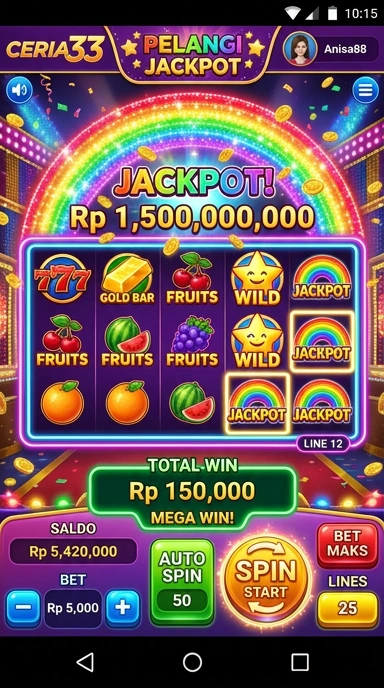Open the hamburger menu

tap(365, 90)
